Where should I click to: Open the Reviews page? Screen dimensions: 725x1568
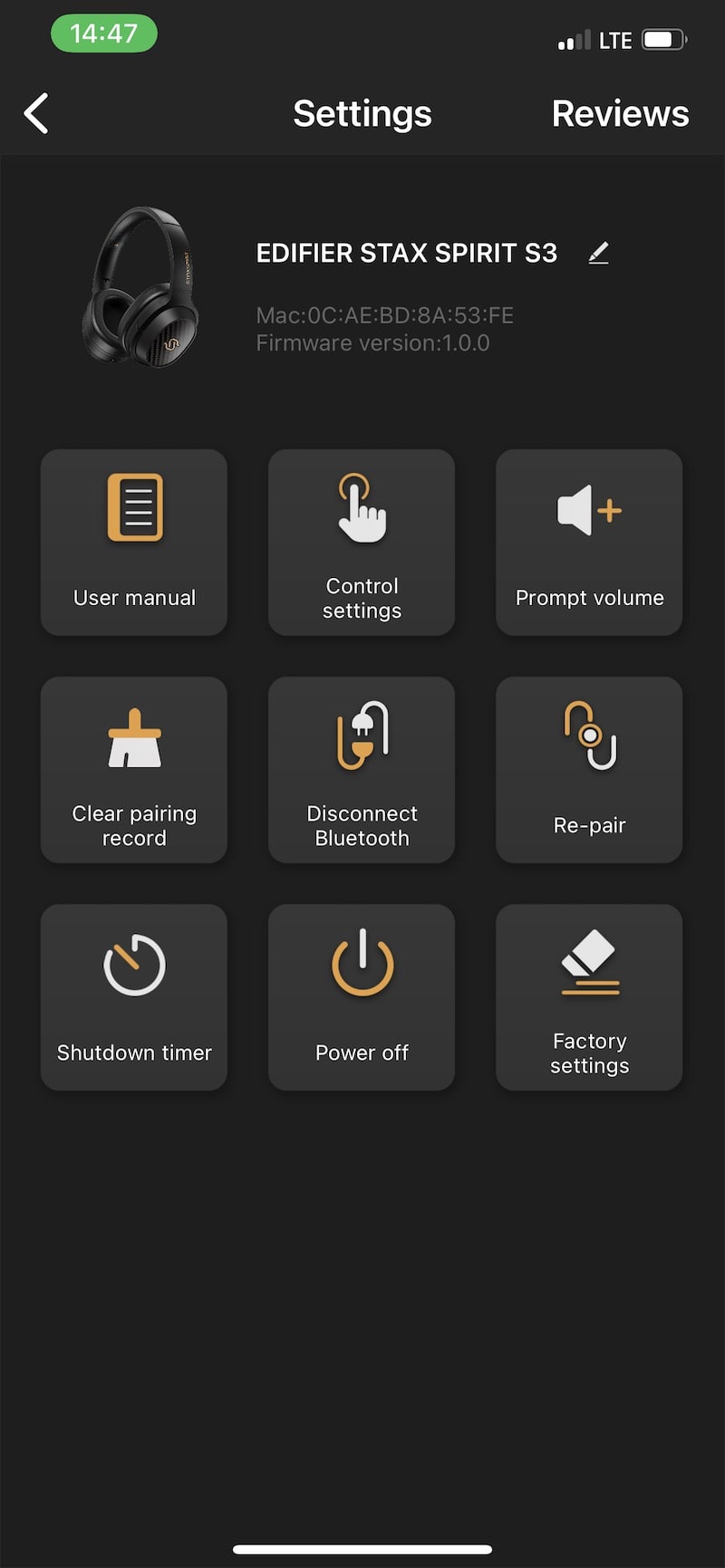click(x=620, y=114)
